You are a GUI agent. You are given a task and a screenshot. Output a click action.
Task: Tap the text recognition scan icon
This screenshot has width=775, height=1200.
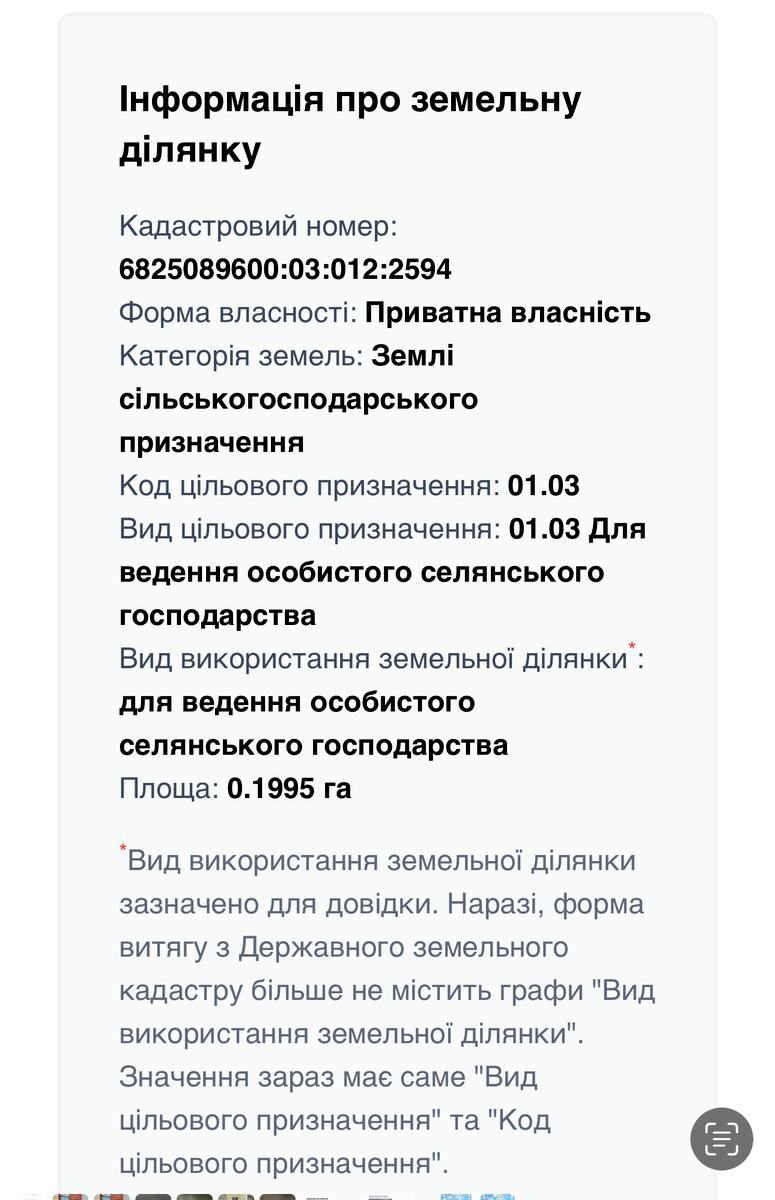(721, 1138)
